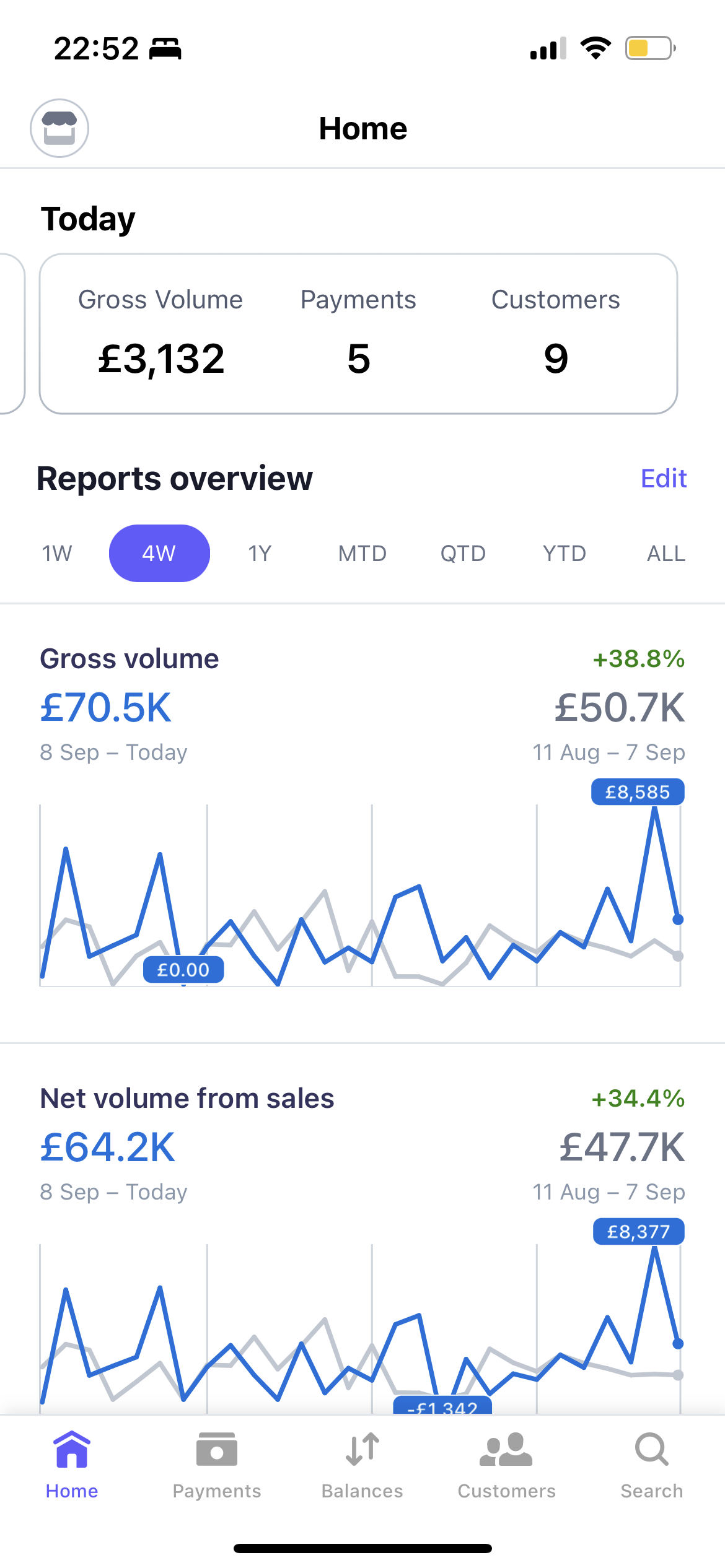Viewport: 725px width, 1568px height.
Task: Show ALL time range
Action: pyautogui.click(x=666, y=553)
